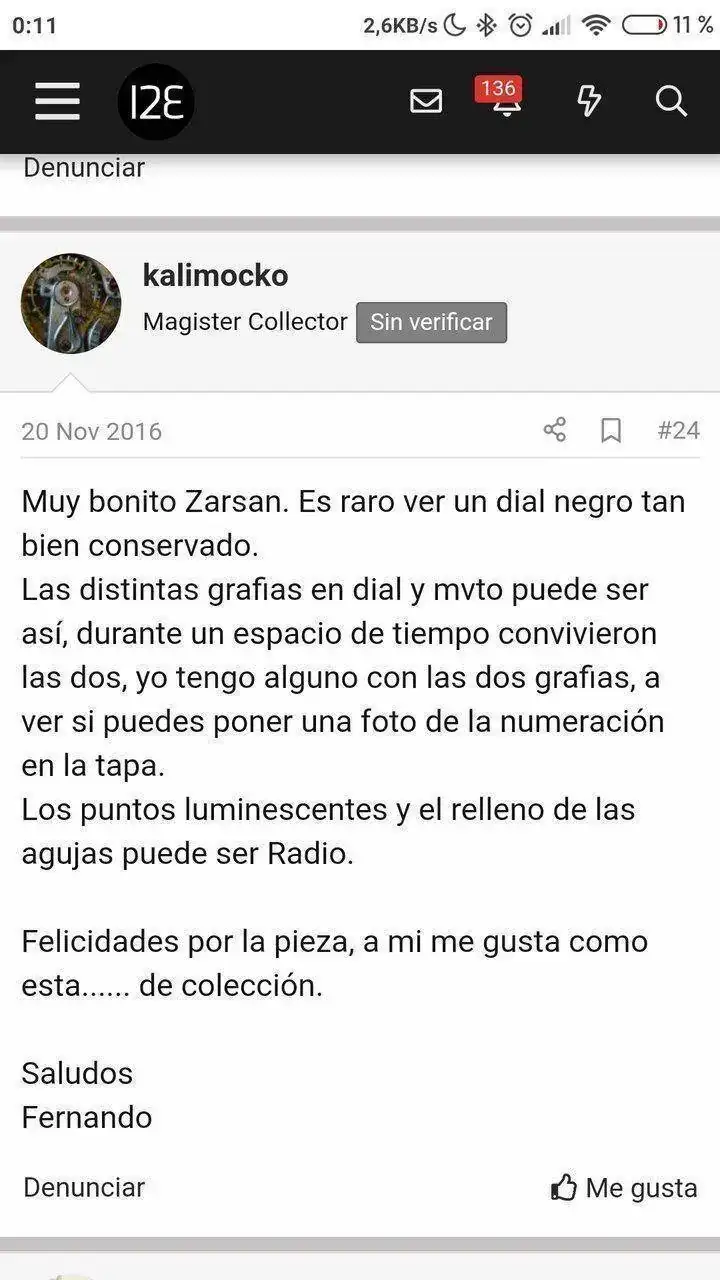Open kalimocko's profile via the avatar

[71, 304]
